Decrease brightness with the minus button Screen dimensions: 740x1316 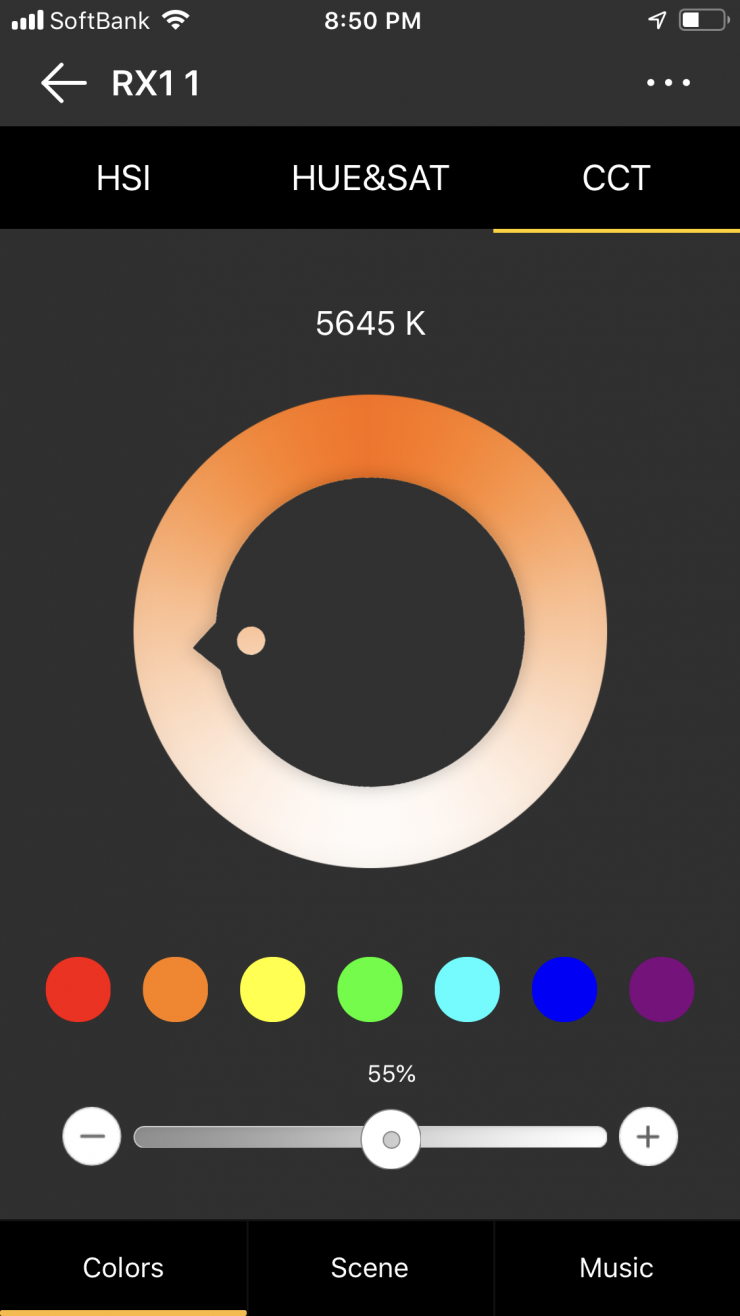coord(92,1137)
